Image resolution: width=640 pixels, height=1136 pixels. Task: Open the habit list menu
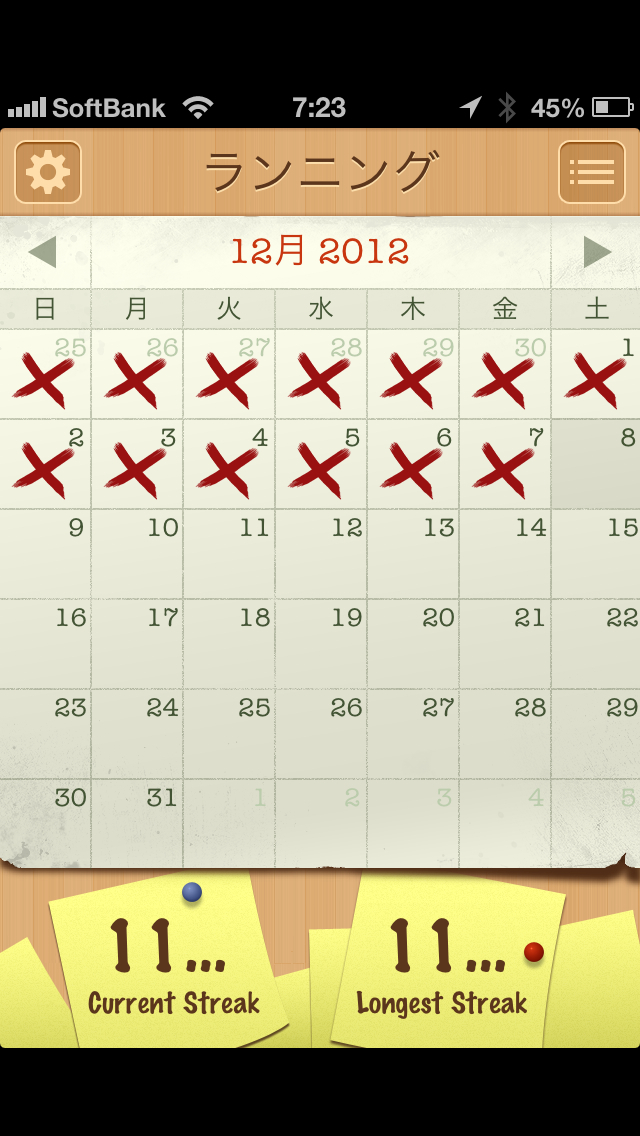(591, 172)
